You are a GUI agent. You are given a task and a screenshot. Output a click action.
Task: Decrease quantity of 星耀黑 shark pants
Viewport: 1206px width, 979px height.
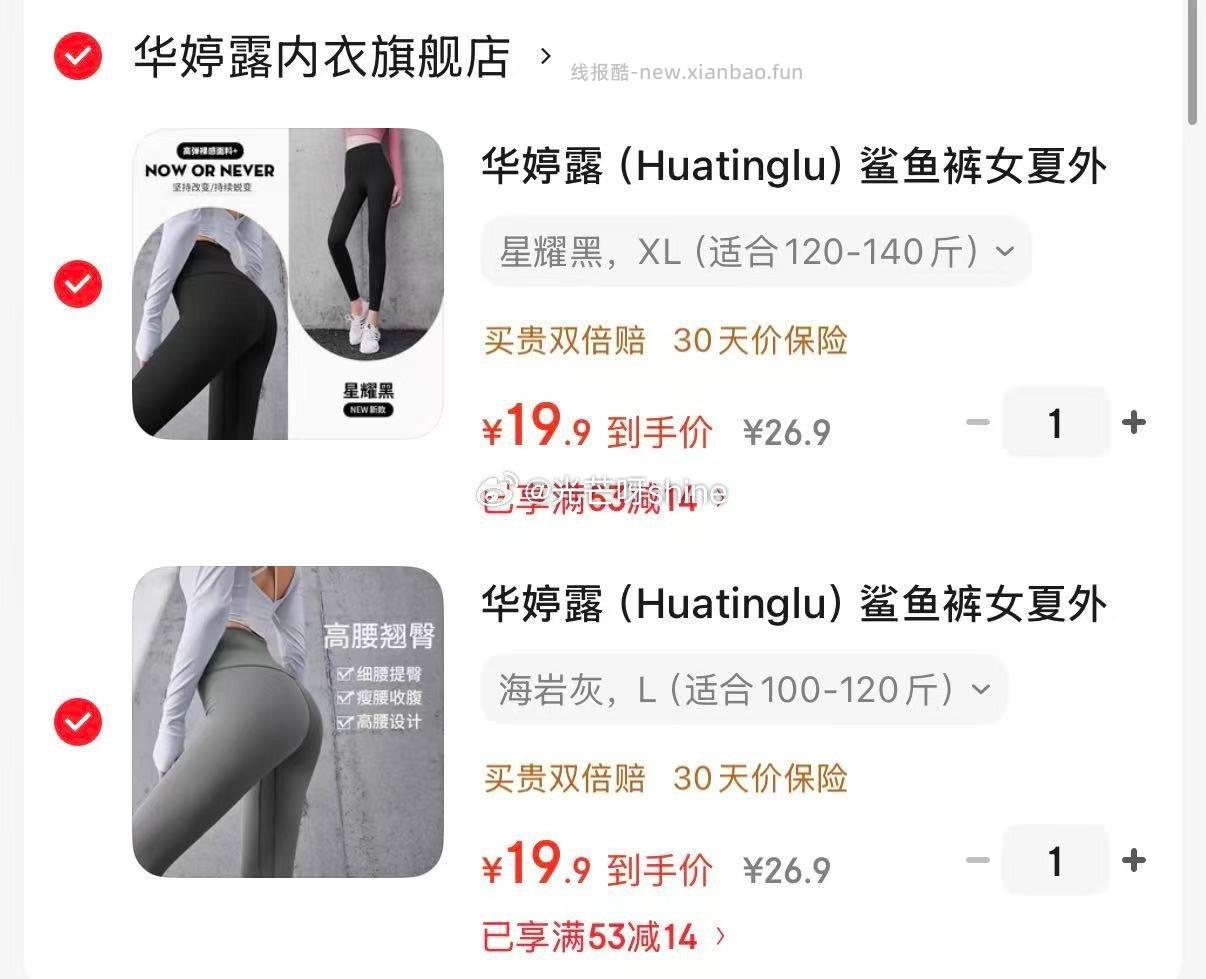point(977,423)
